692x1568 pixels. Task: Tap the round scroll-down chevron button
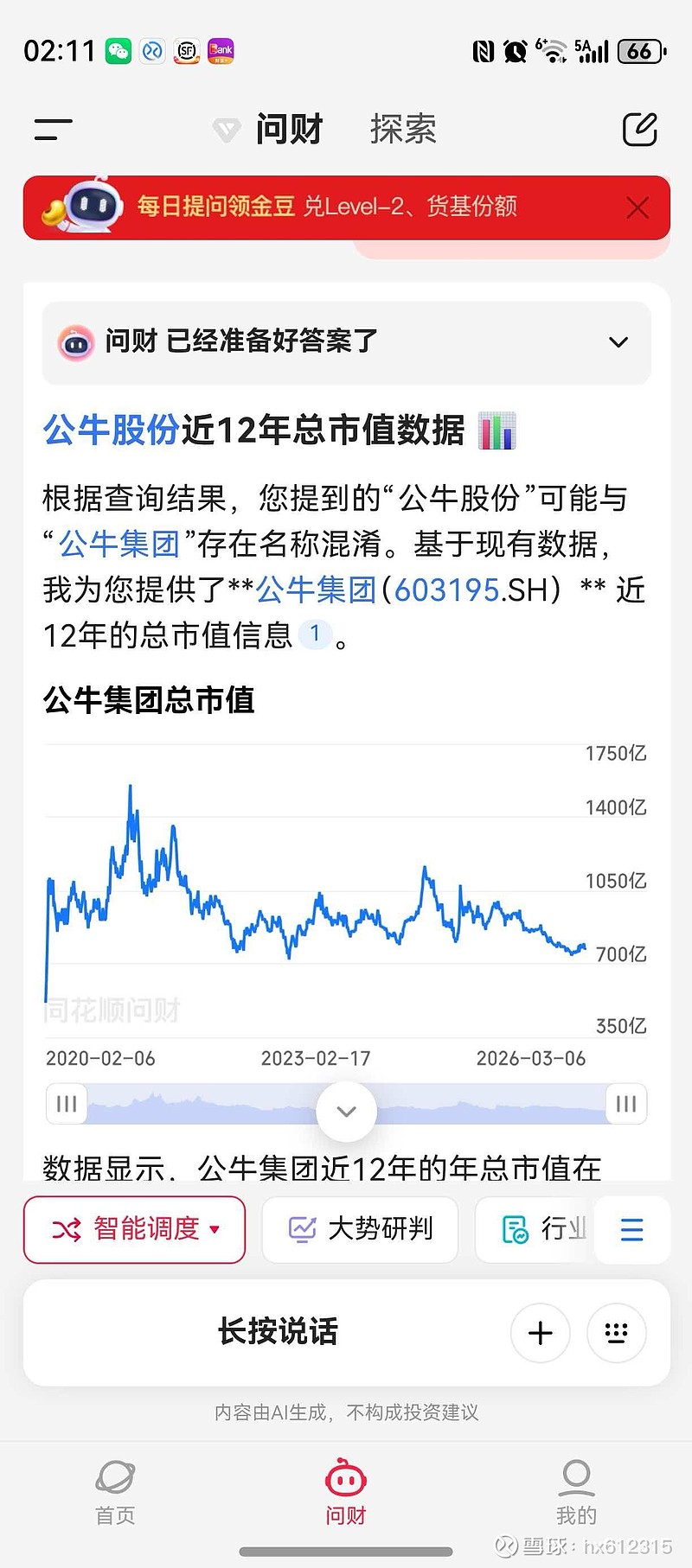click(x=346, y=1111)
